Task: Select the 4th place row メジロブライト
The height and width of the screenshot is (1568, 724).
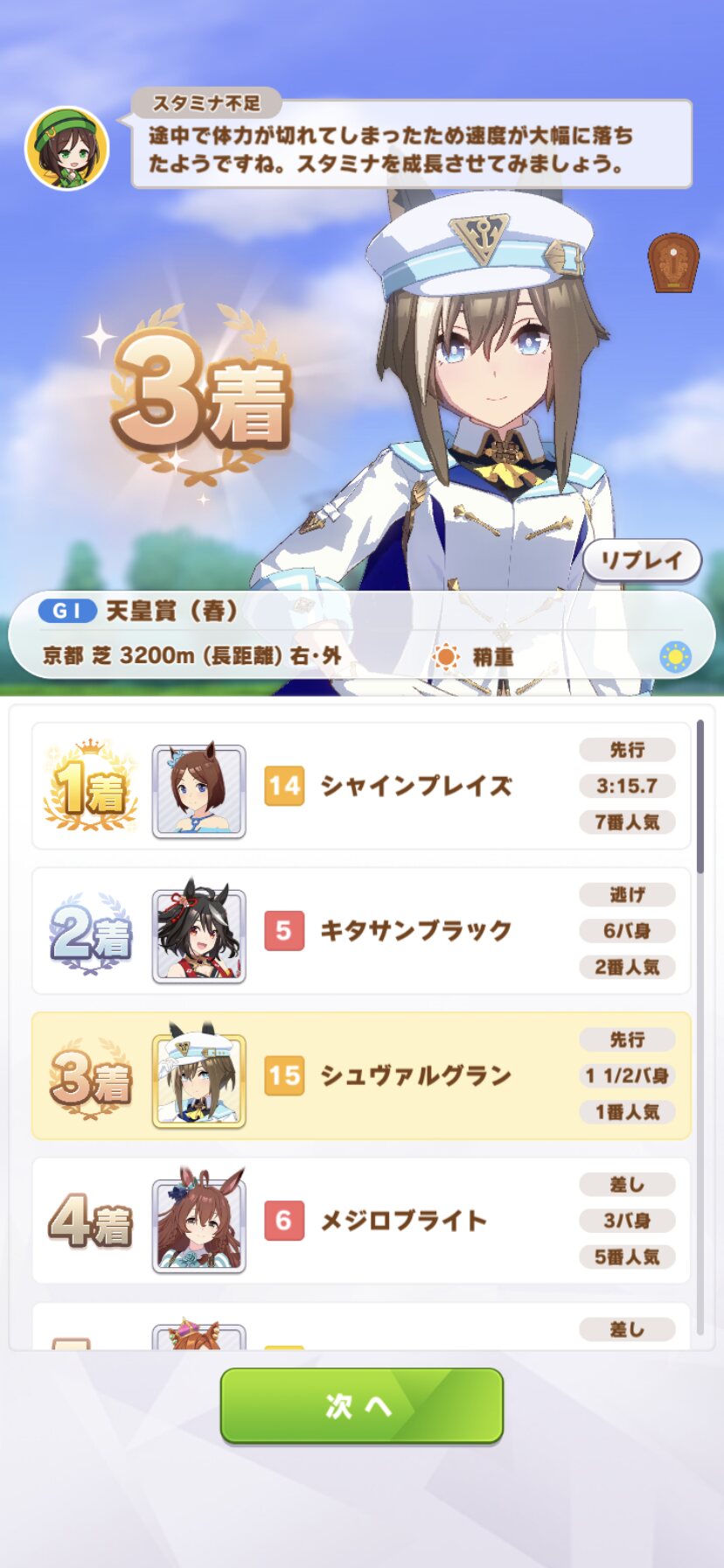Action: pyautogui.click(x=361, y=1221)
